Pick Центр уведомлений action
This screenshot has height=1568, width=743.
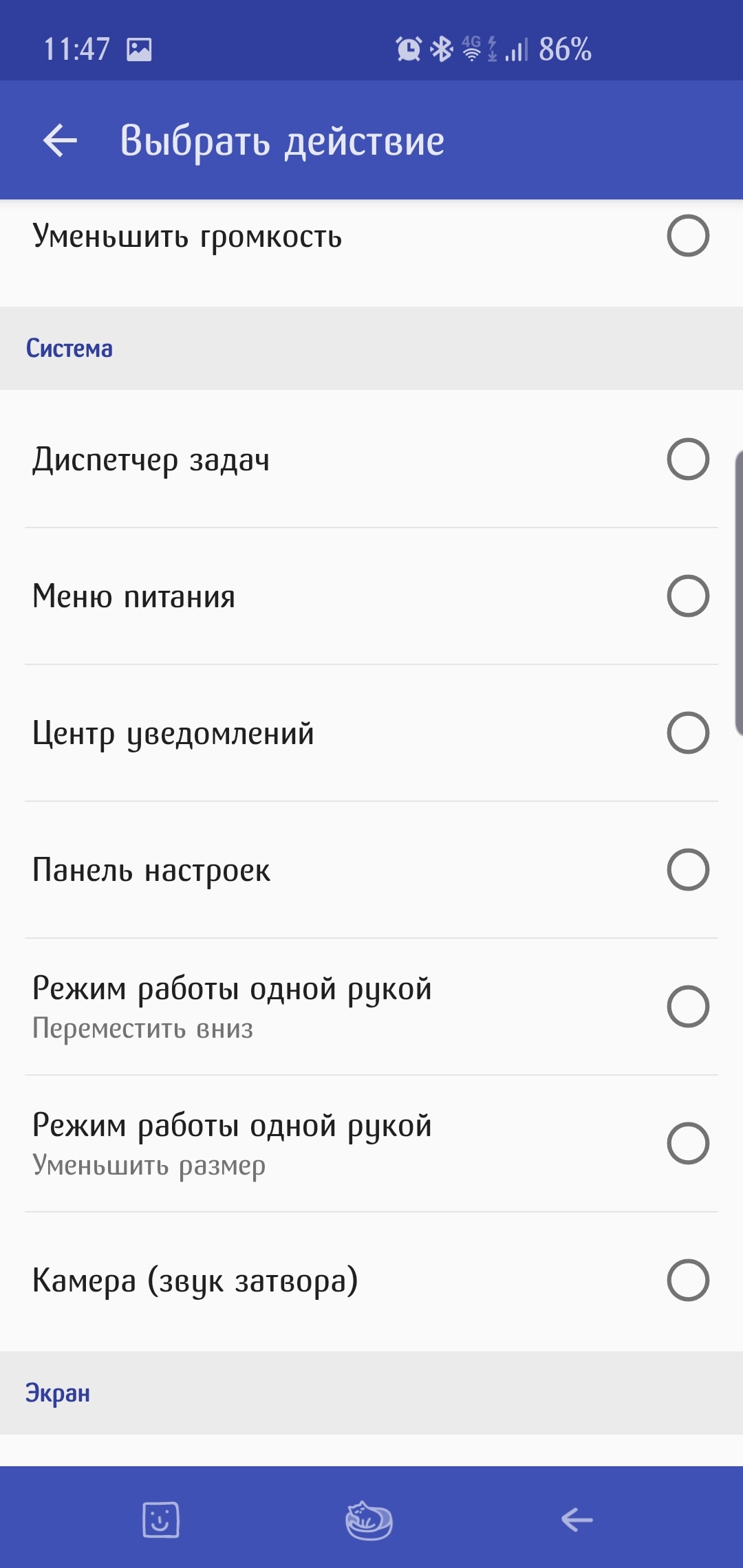371,732
